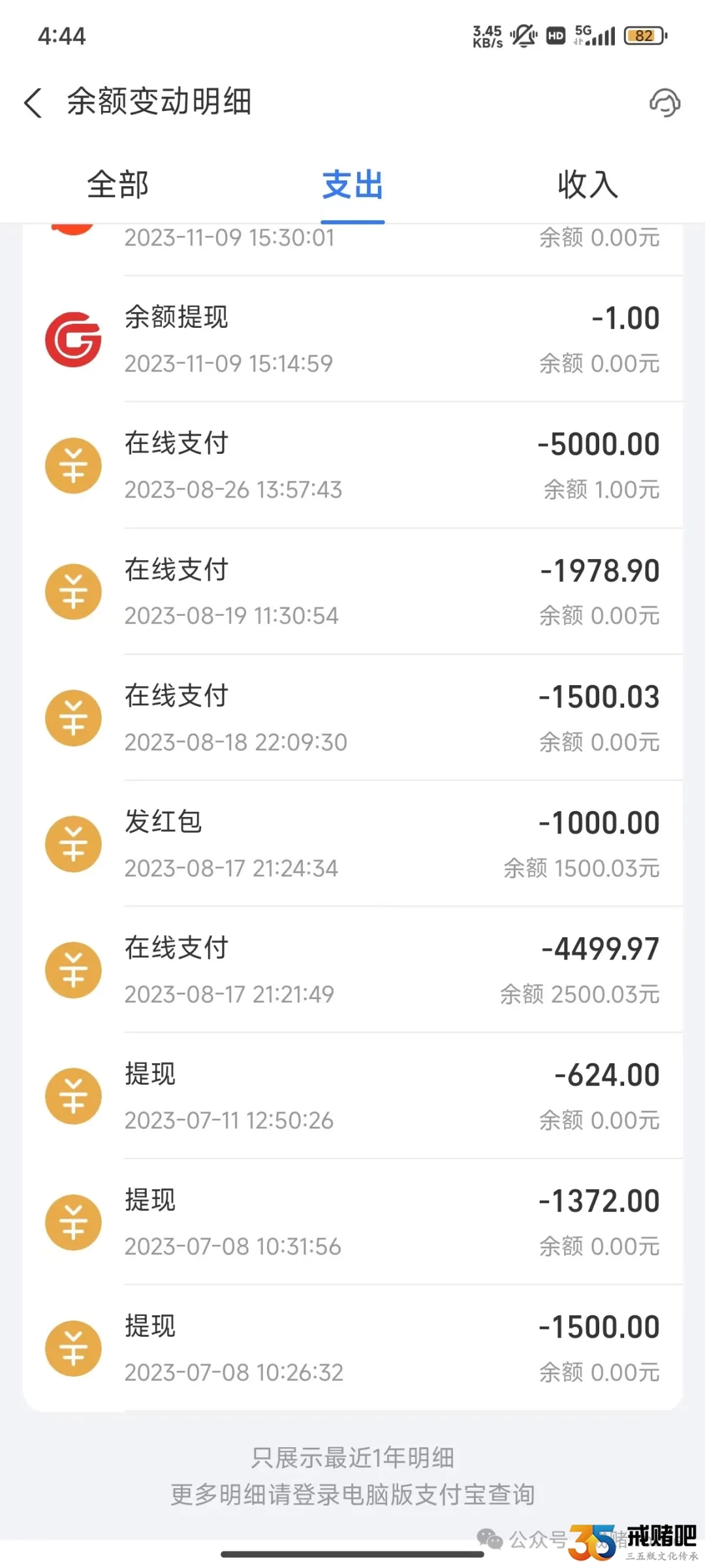The image size is (705, 1568).
Task: Switch to the 收入 tab
Action: pos(587,184)
